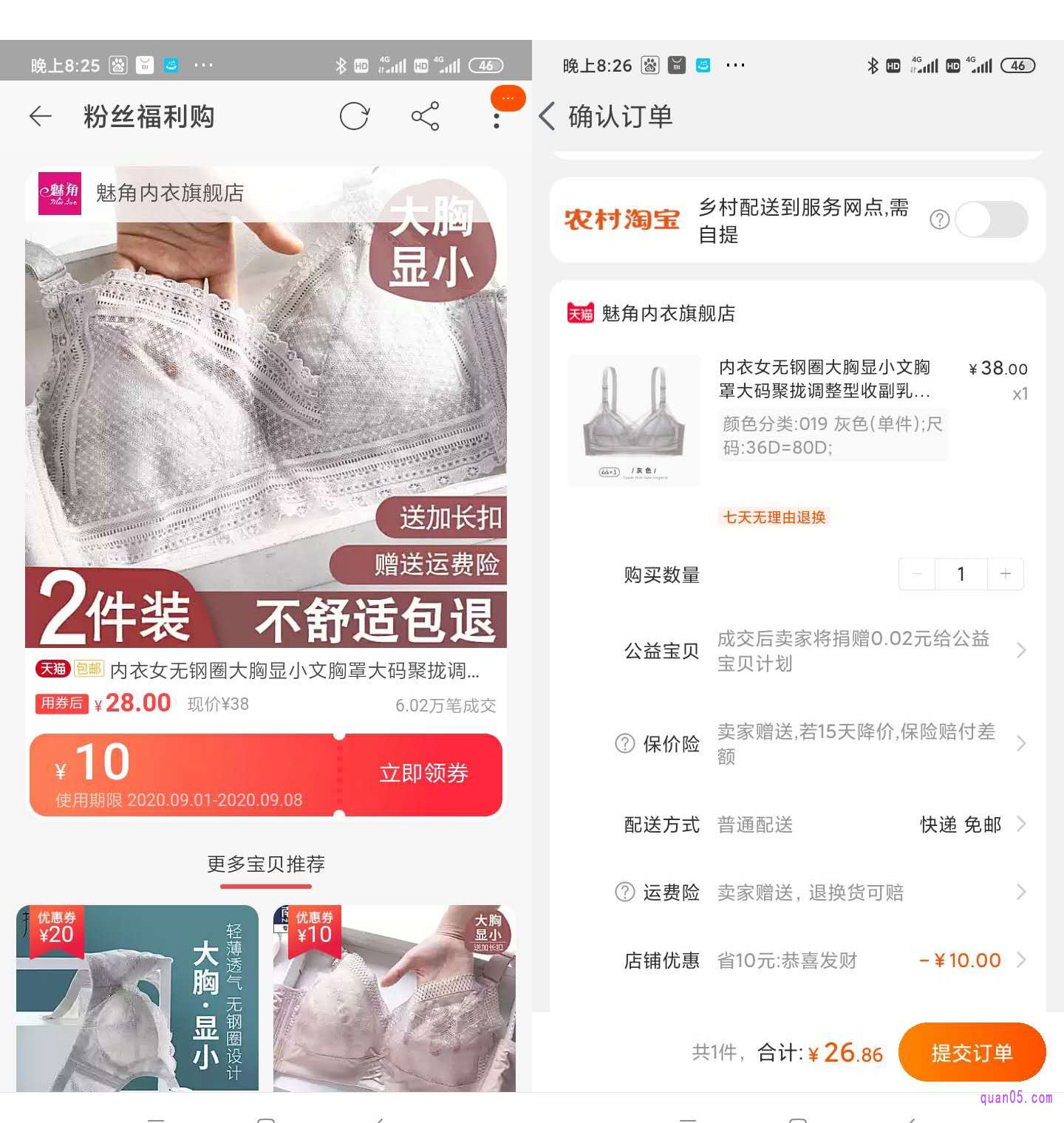Image resolution: width=1064 pixels, height=1123 pixels.
Task: Open recommended item with ¥20 优惠券
Action: click(x=137, y=997)
